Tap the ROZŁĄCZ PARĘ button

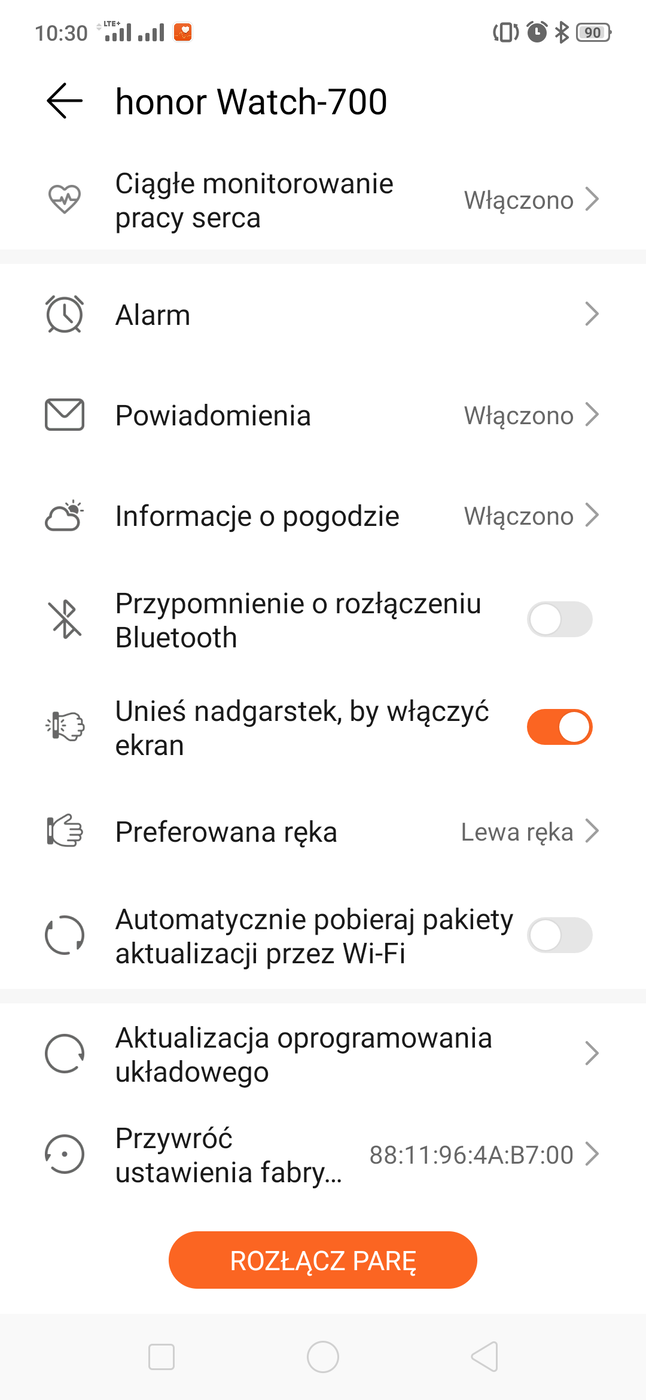[322, 1260]
